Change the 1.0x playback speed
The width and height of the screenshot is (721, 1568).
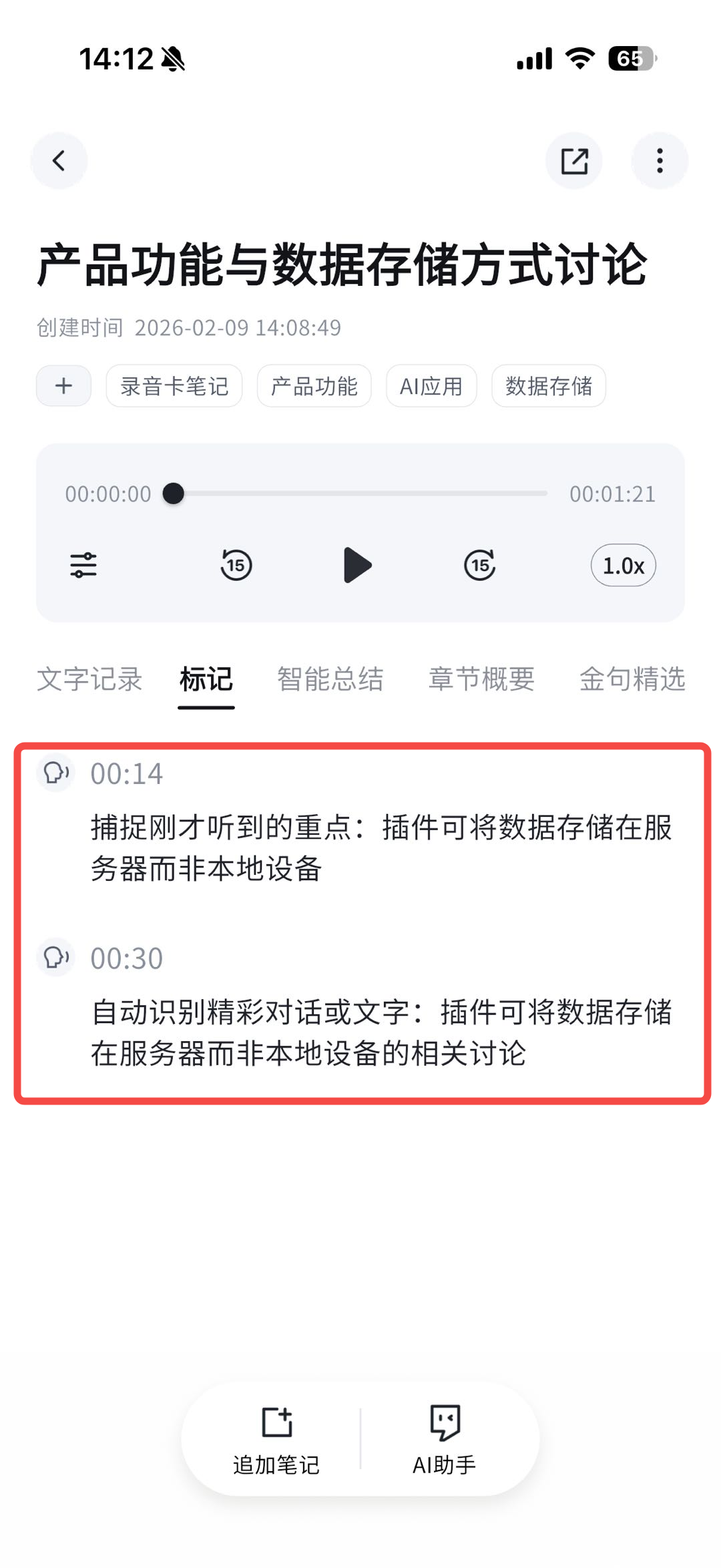[623, 565]
